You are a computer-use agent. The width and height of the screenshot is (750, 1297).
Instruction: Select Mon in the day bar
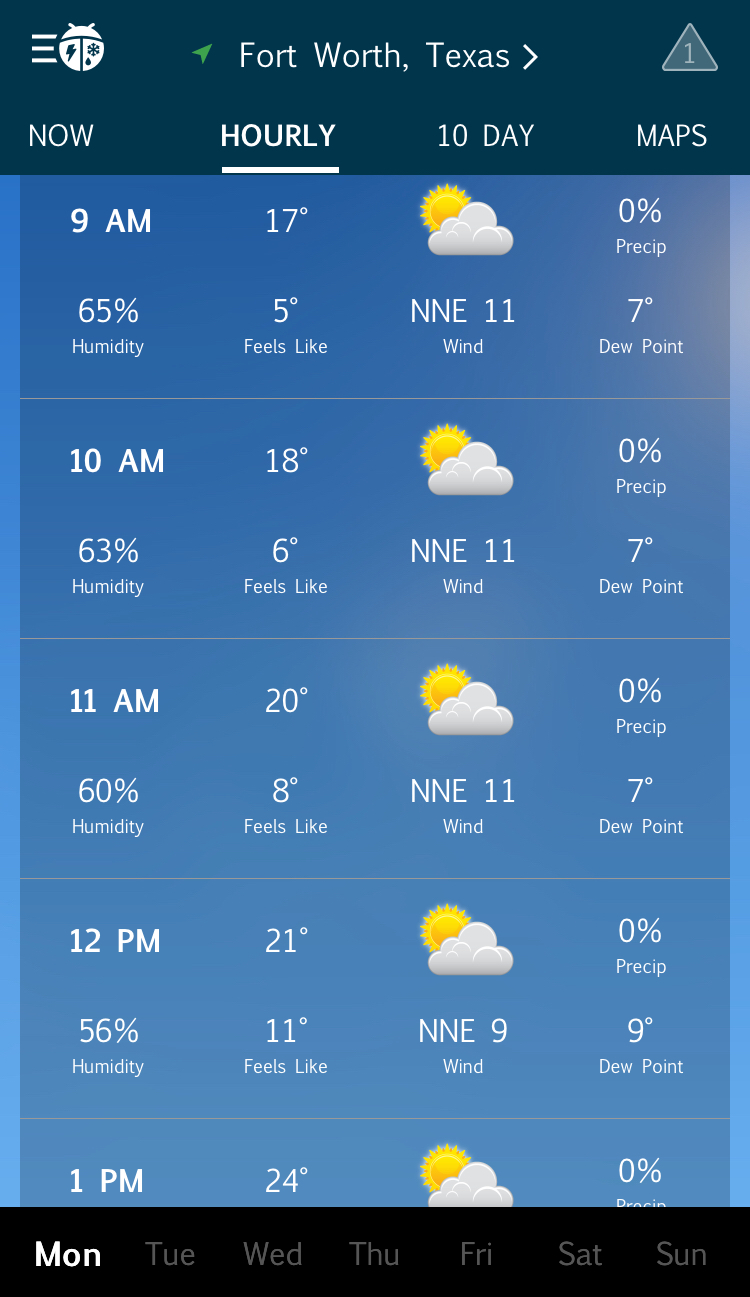click(x=68, y=1254)
